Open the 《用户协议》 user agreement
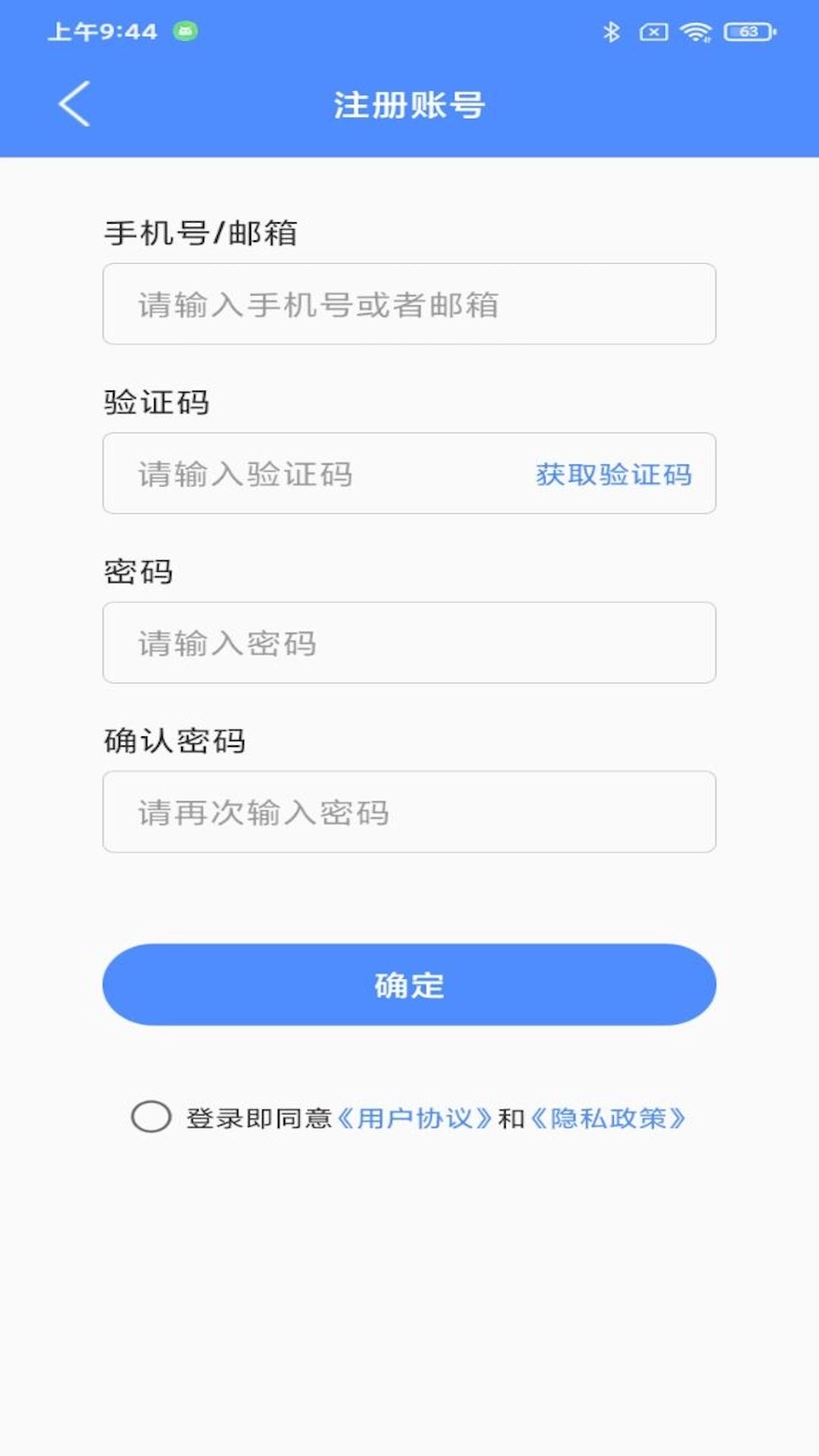Image resolution: width=819 pixels, height=1456 pixels. coord(419,1117)
